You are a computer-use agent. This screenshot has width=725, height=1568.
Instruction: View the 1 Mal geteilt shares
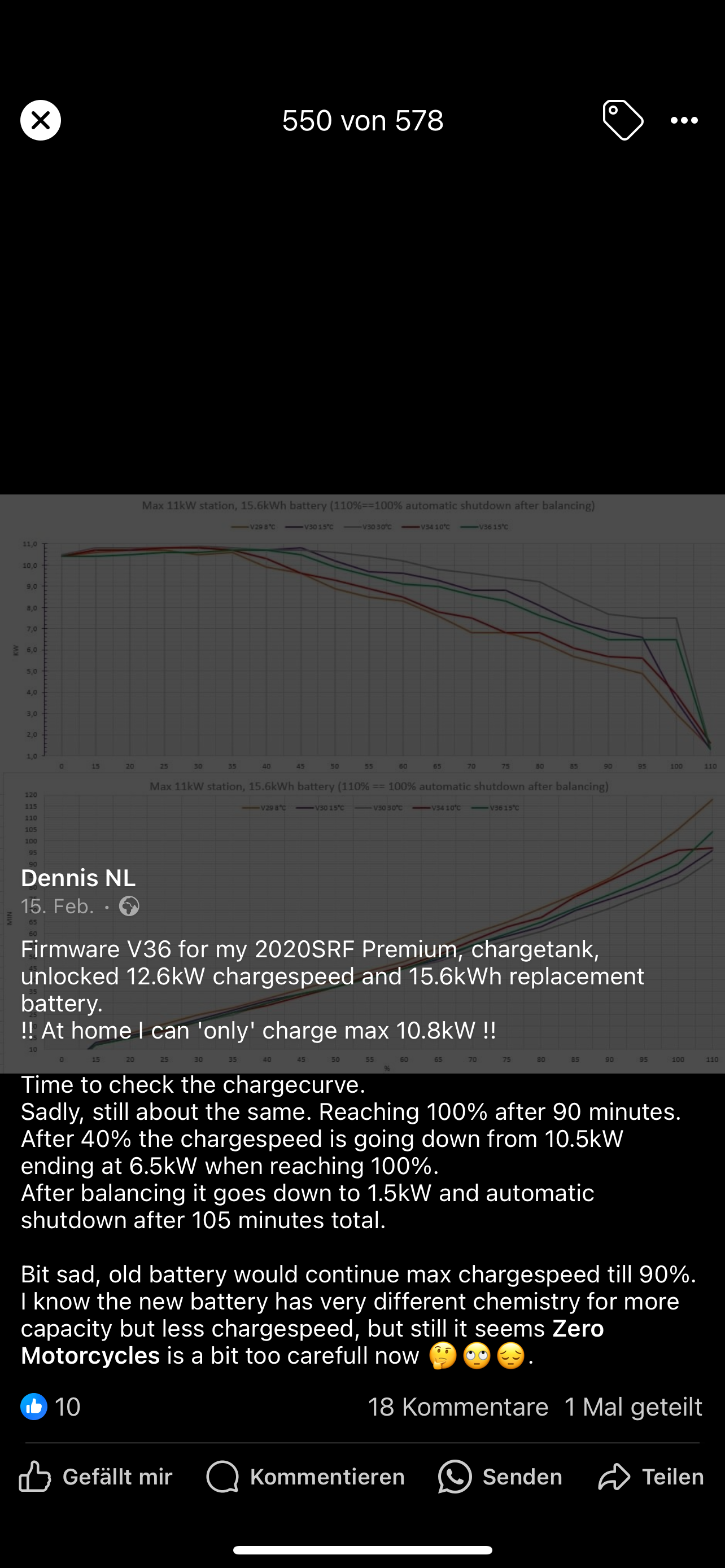(x=633, y=1407)
